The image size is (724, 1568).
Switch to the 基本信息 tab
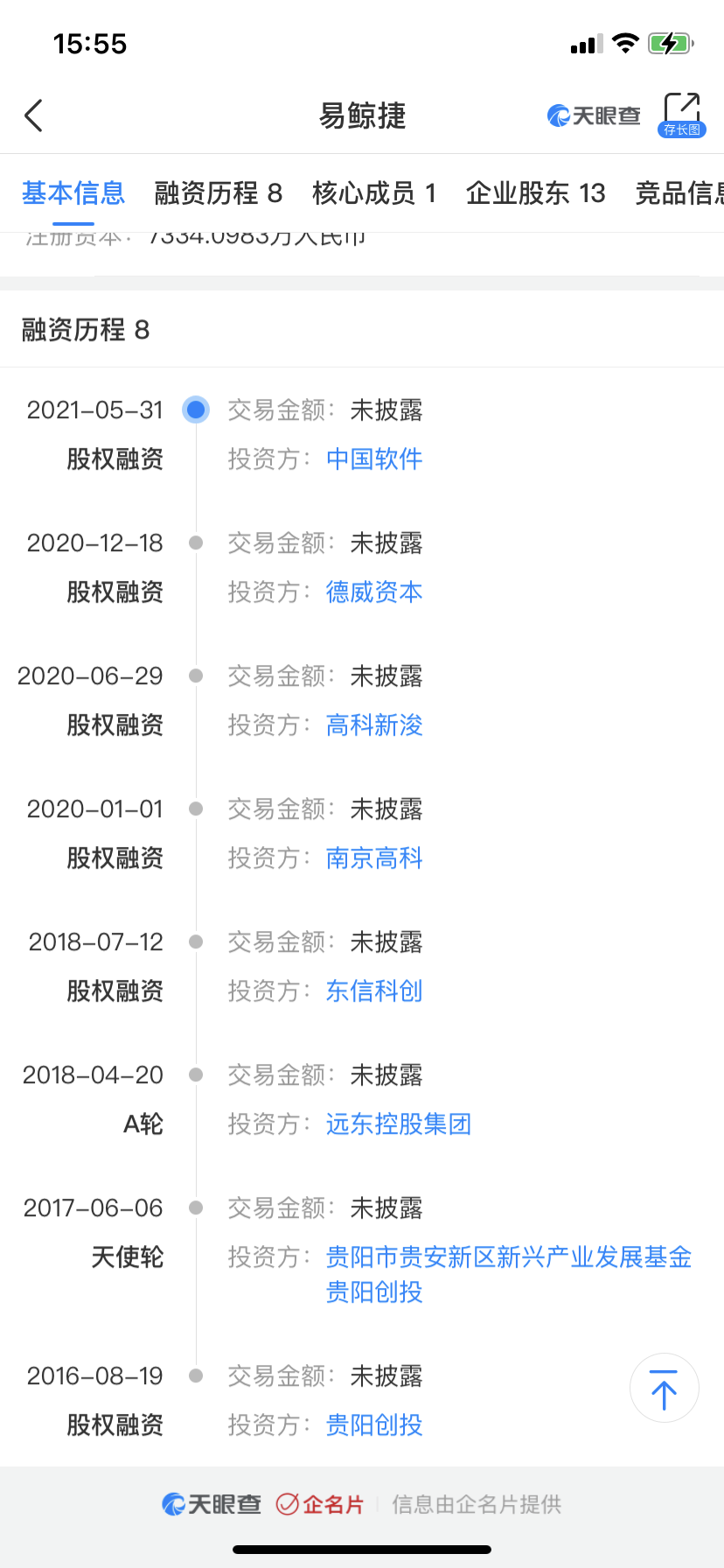[x=73, y=192]
